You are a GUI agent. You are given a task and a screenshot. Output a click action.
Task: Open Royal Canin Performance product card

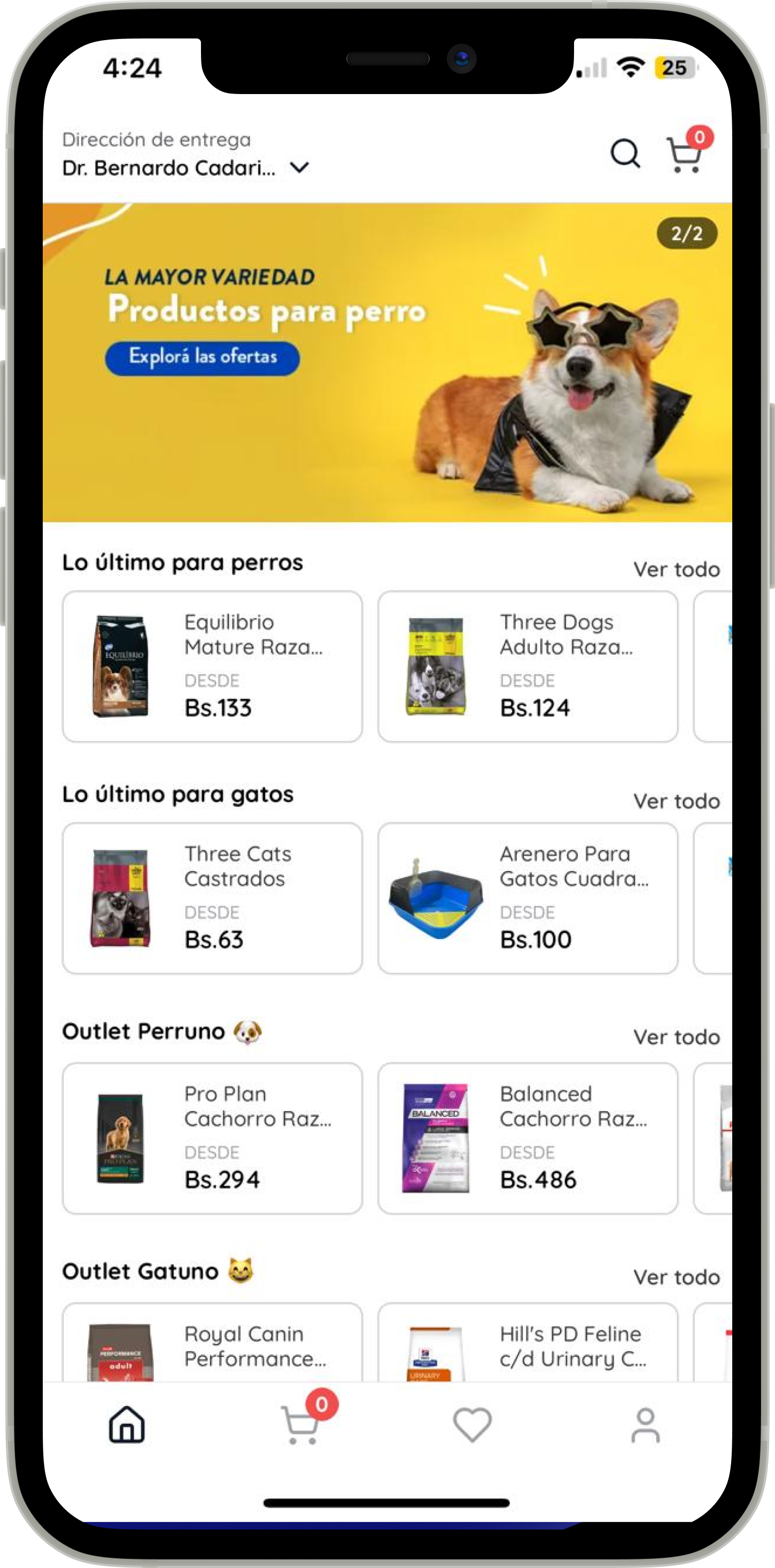click(212, 1345)
